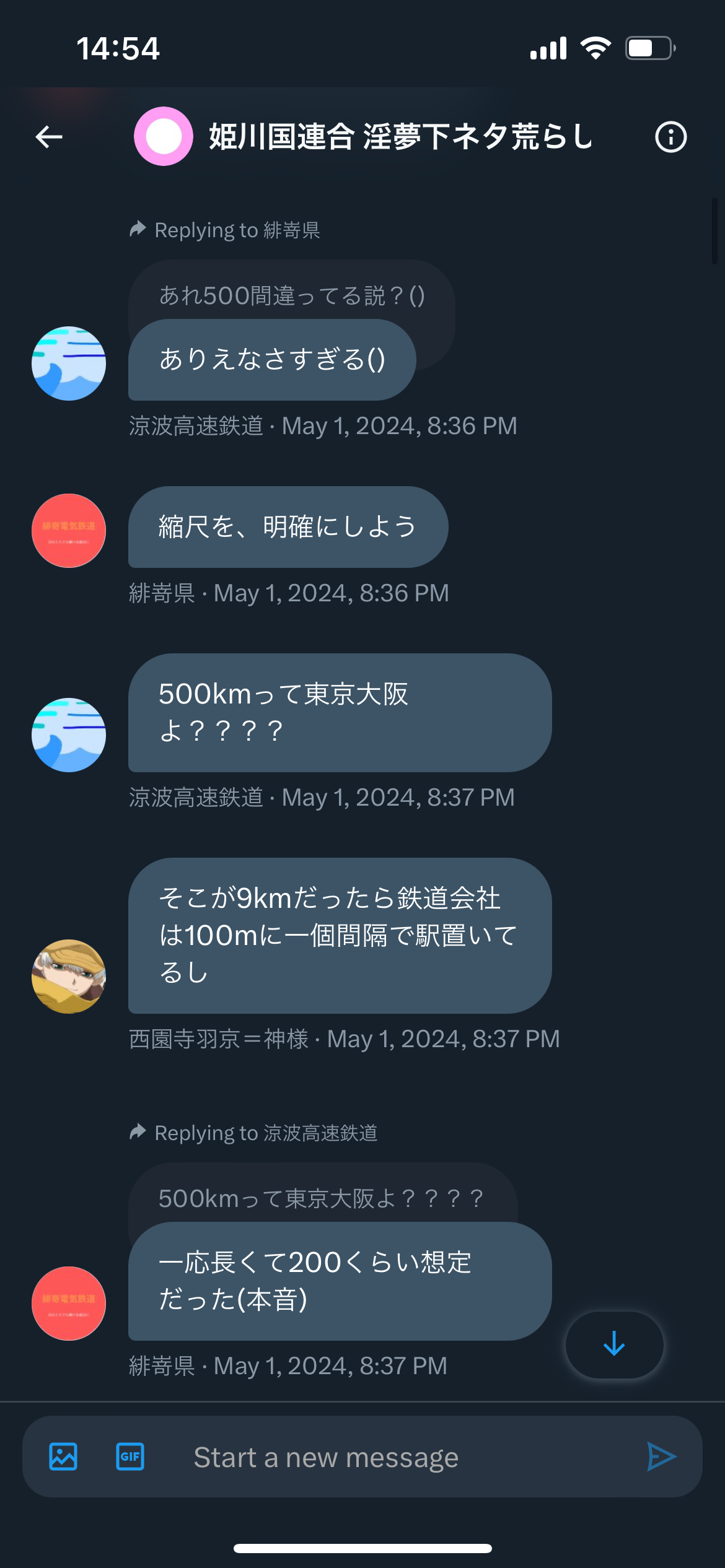Focus the Start a new message field
Viewport: 725px width, 1568px height.
pos(397,1457)
